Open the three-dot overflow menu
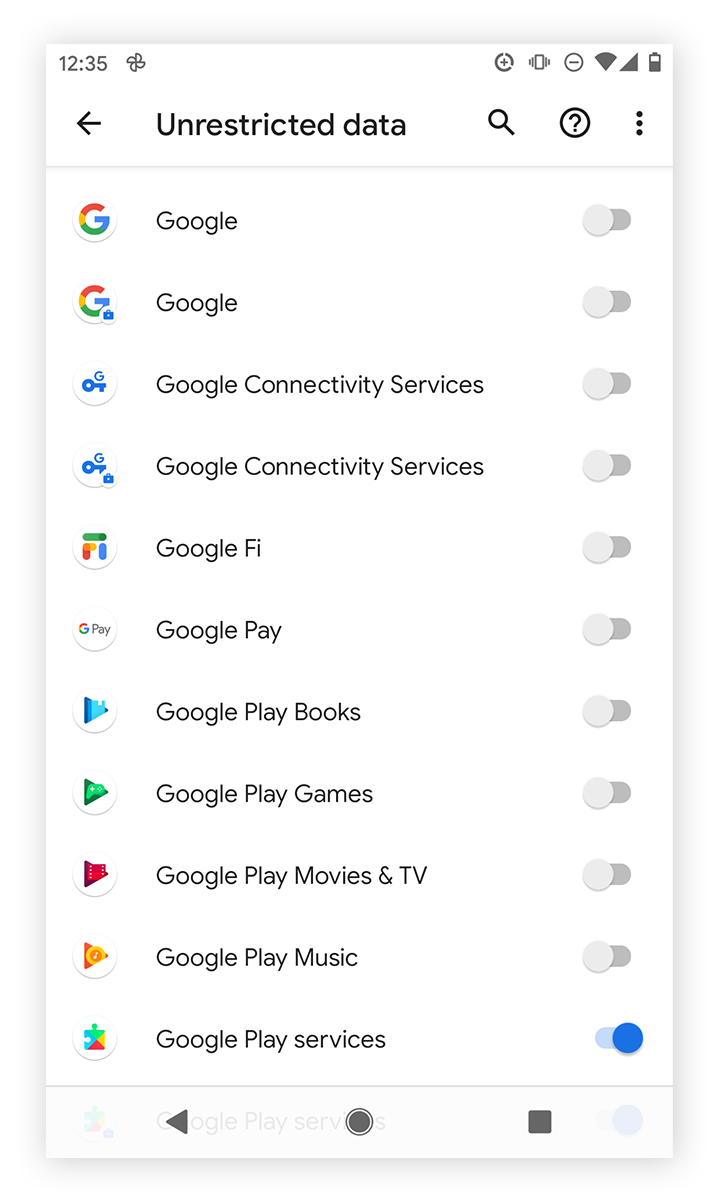 click(x=639, y=124)
